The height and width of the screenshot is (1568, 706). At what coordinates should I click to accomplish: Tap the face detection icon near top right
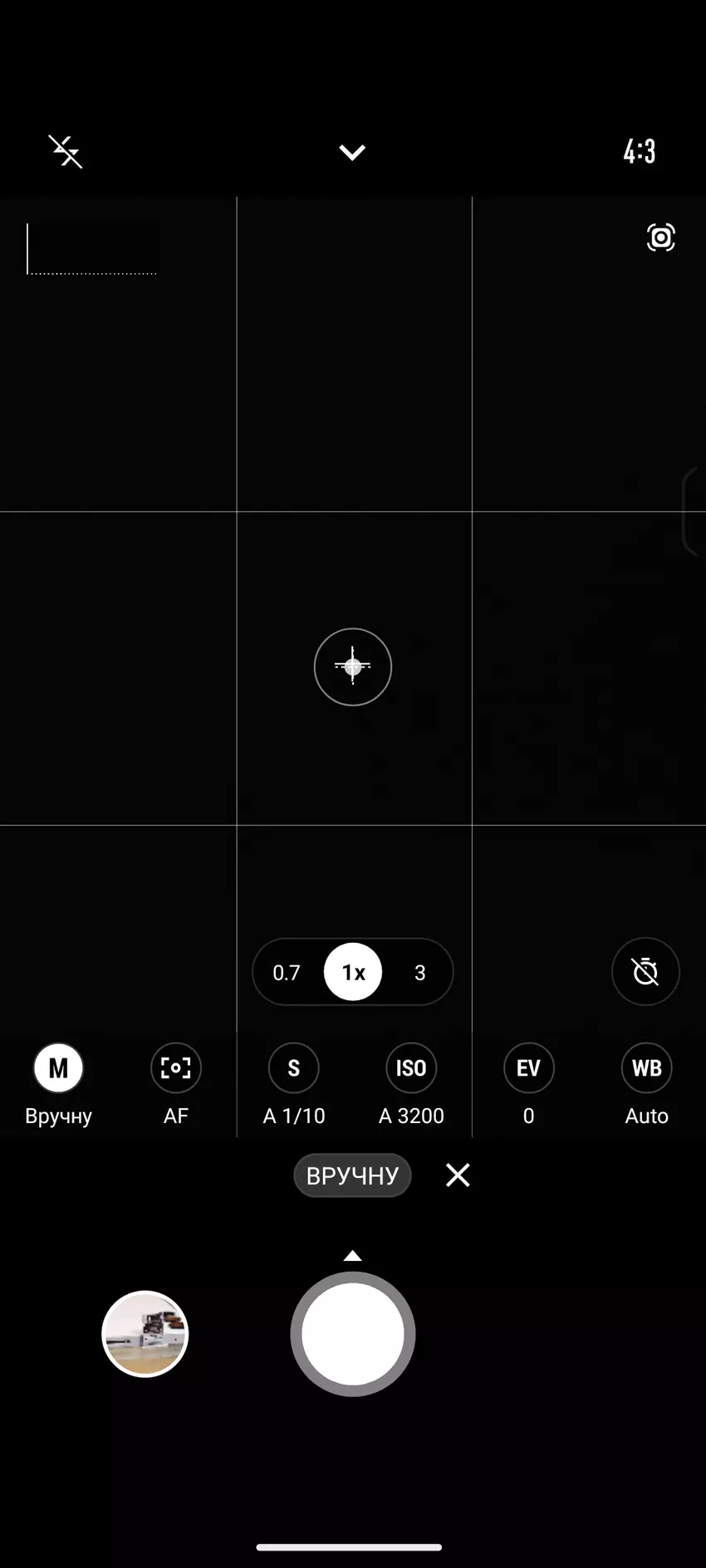coord(660,238)
